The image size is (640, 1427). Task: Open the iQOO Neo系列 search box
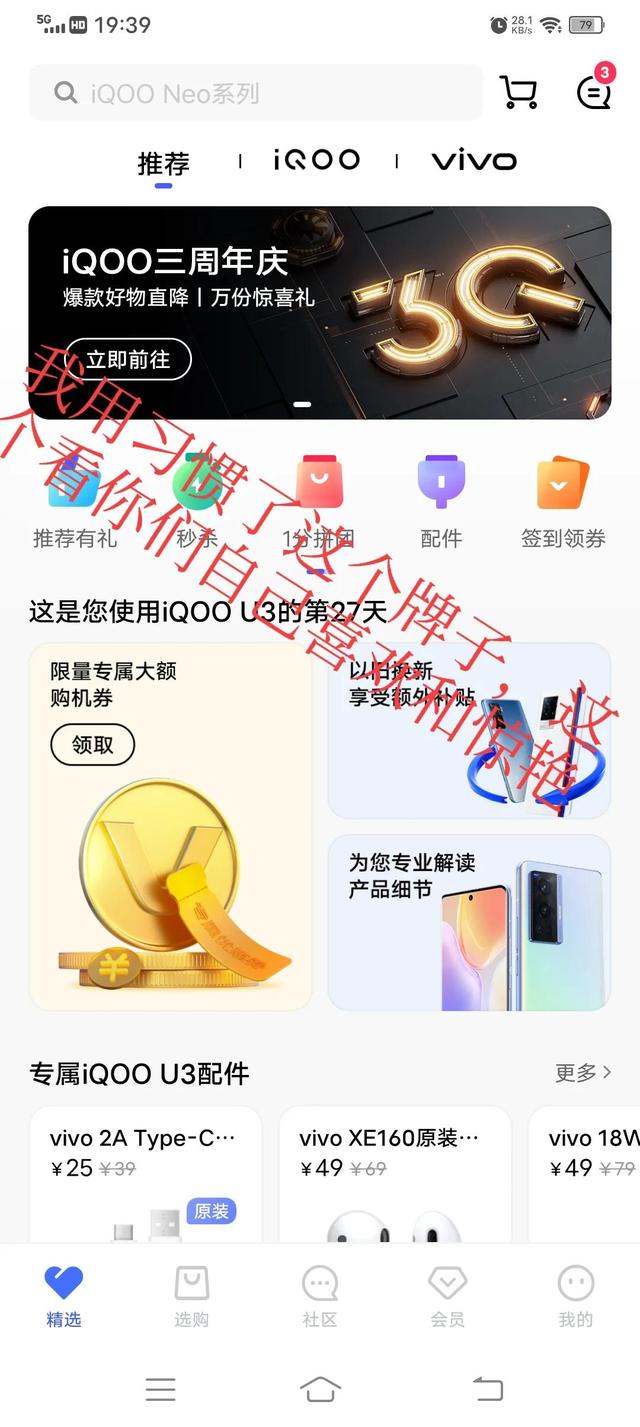[255, 93]
